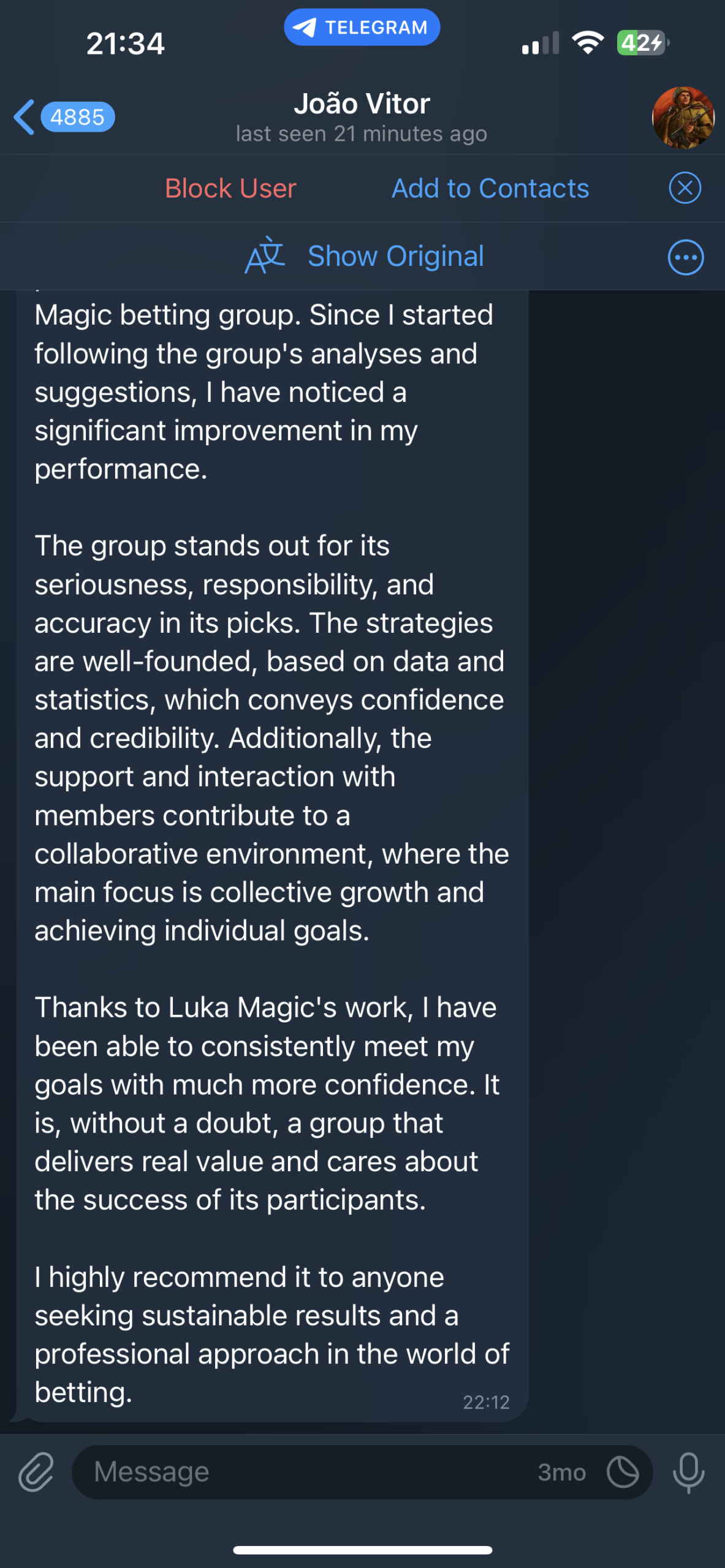Attach a file to the message
The image size is (725, 1568).
(x=36, y=1472)
